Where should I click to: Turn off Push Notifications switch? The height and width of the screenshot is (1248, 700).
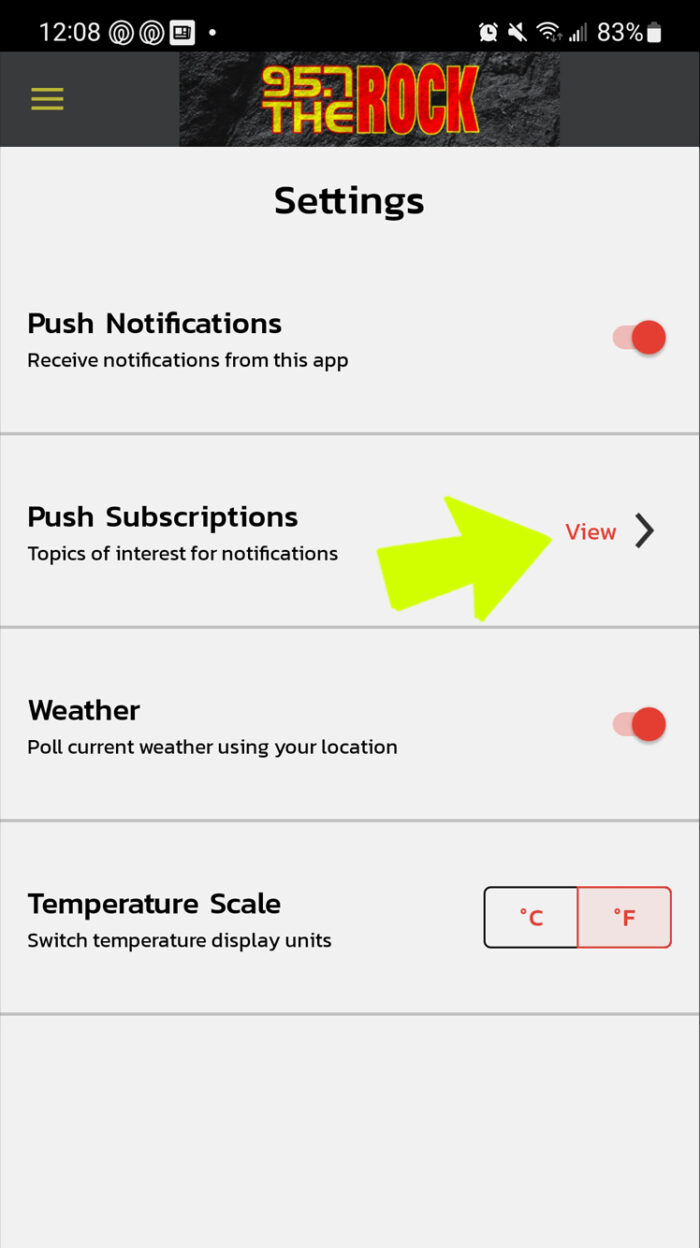point(640,338)
